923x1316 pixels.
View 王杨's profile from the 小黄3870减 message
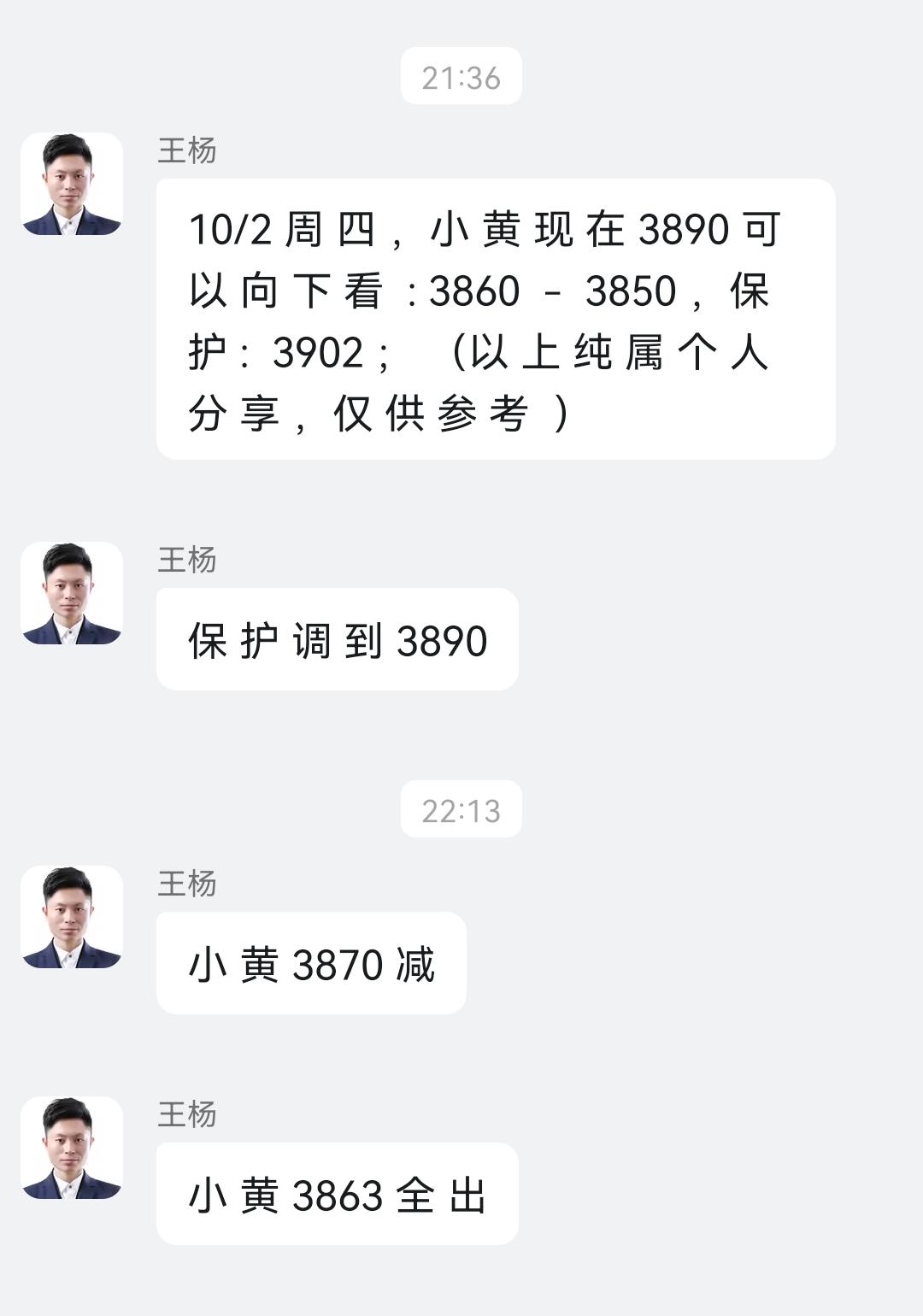72,917
